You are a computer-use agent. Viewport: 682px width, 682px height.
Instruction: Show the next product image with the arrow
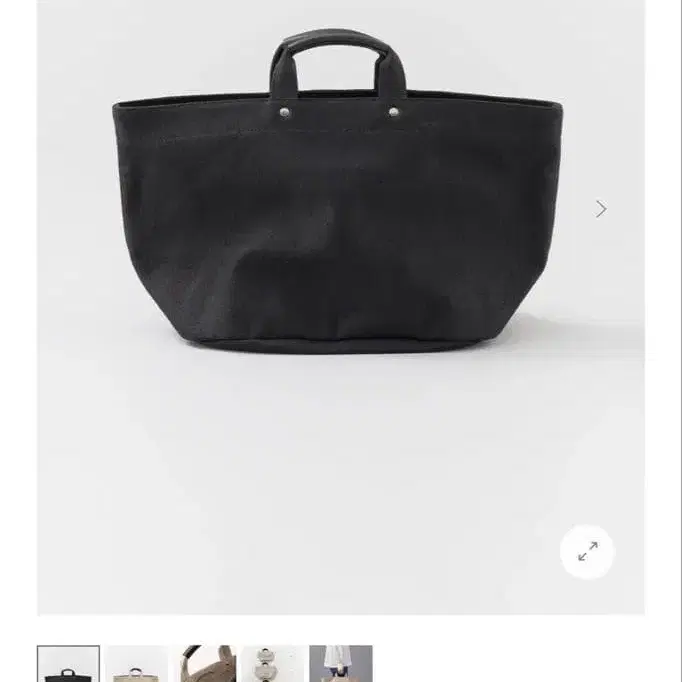coord(600,209)
